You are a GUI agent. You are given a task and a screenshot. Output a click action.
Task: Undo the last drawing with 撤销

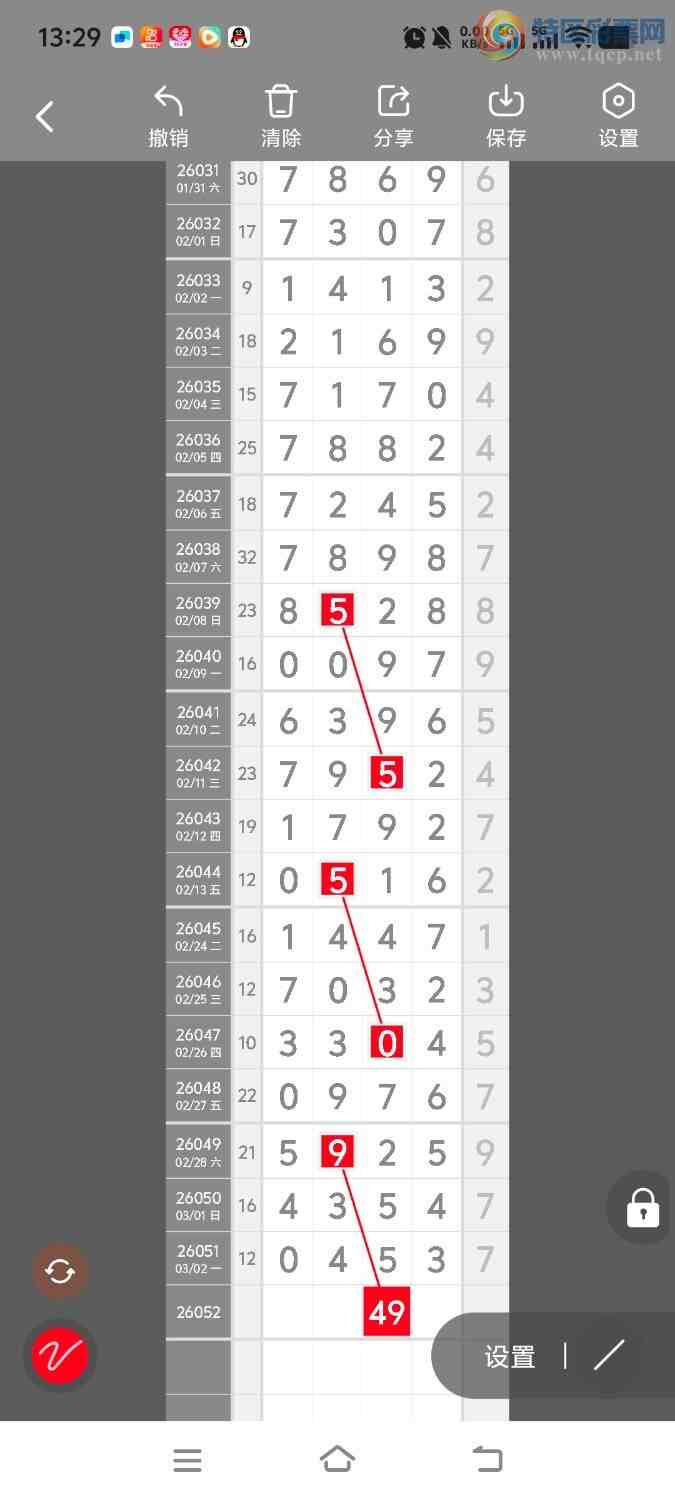click(x=168, y=117)
